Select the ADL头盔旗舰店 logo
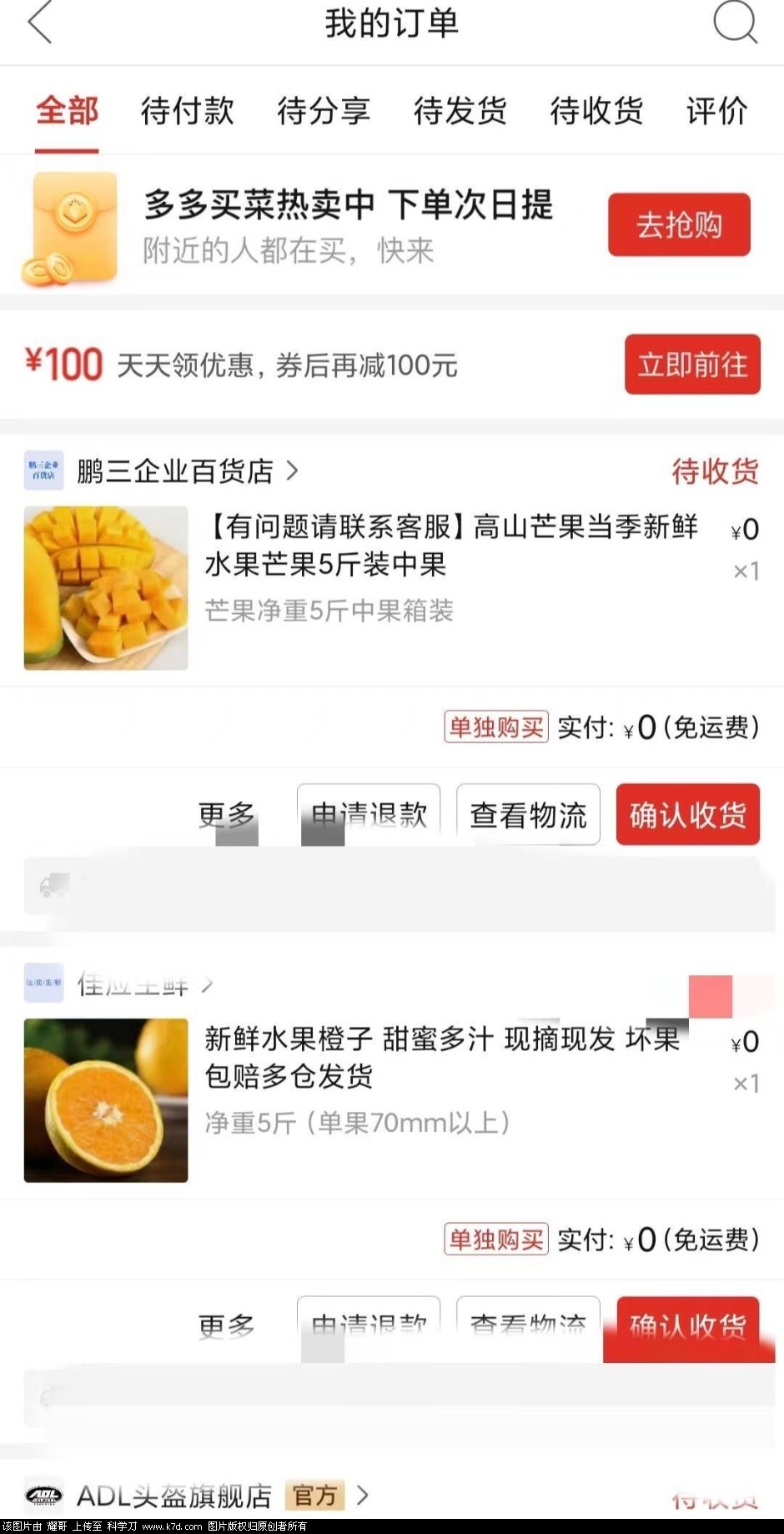The image size is (784, 1534). [x=43, y=1495]
